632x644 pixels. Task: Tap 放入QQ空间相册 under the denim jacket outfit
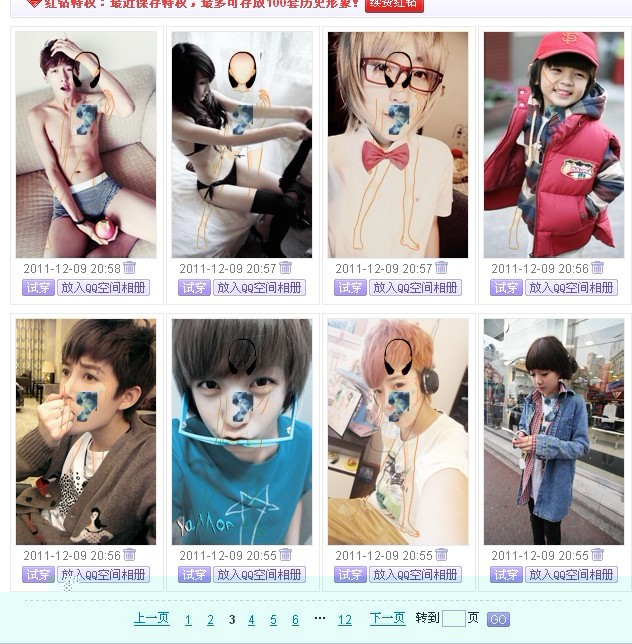(x=571, y=575)
